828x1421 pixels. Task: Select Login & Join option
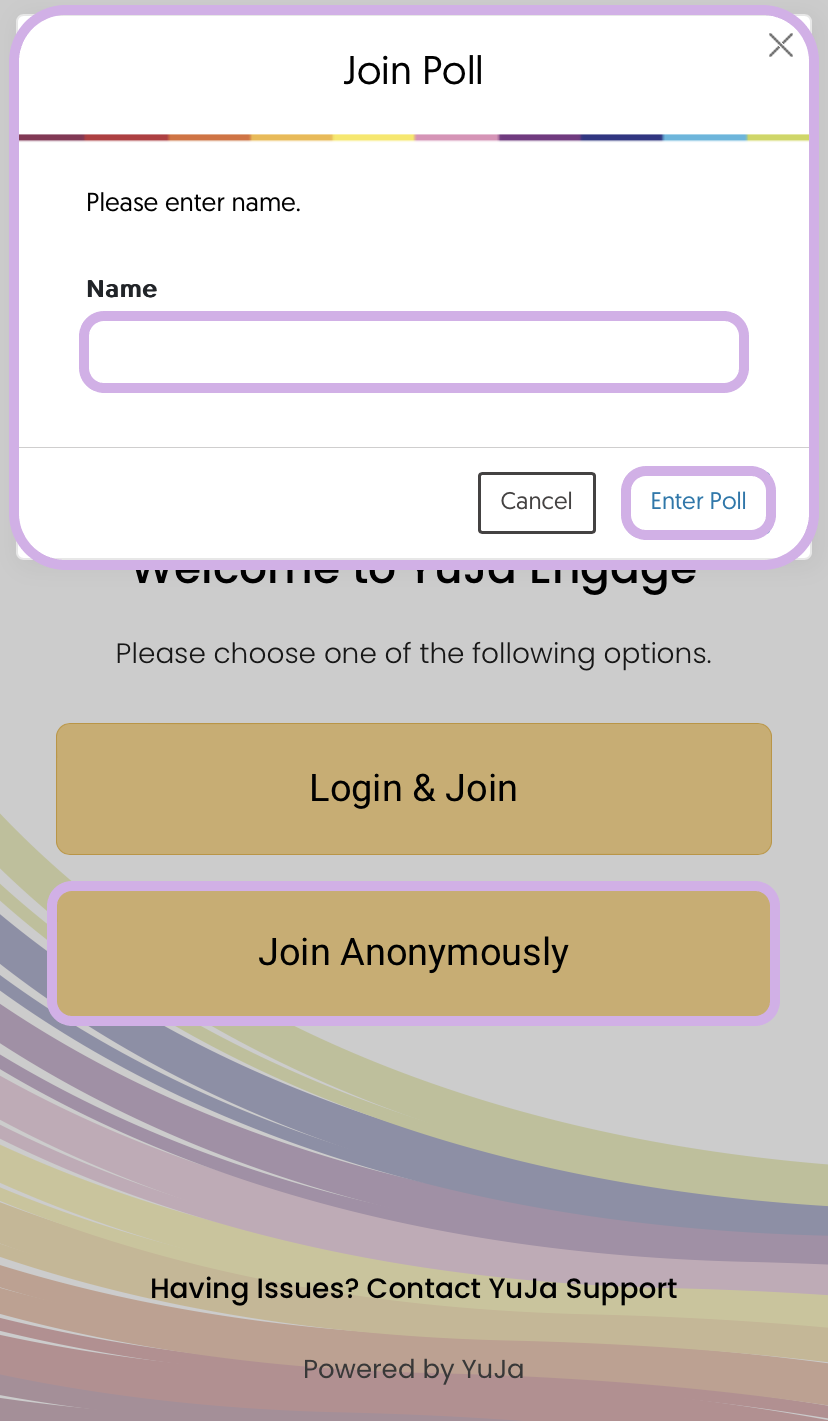(414, 789)
